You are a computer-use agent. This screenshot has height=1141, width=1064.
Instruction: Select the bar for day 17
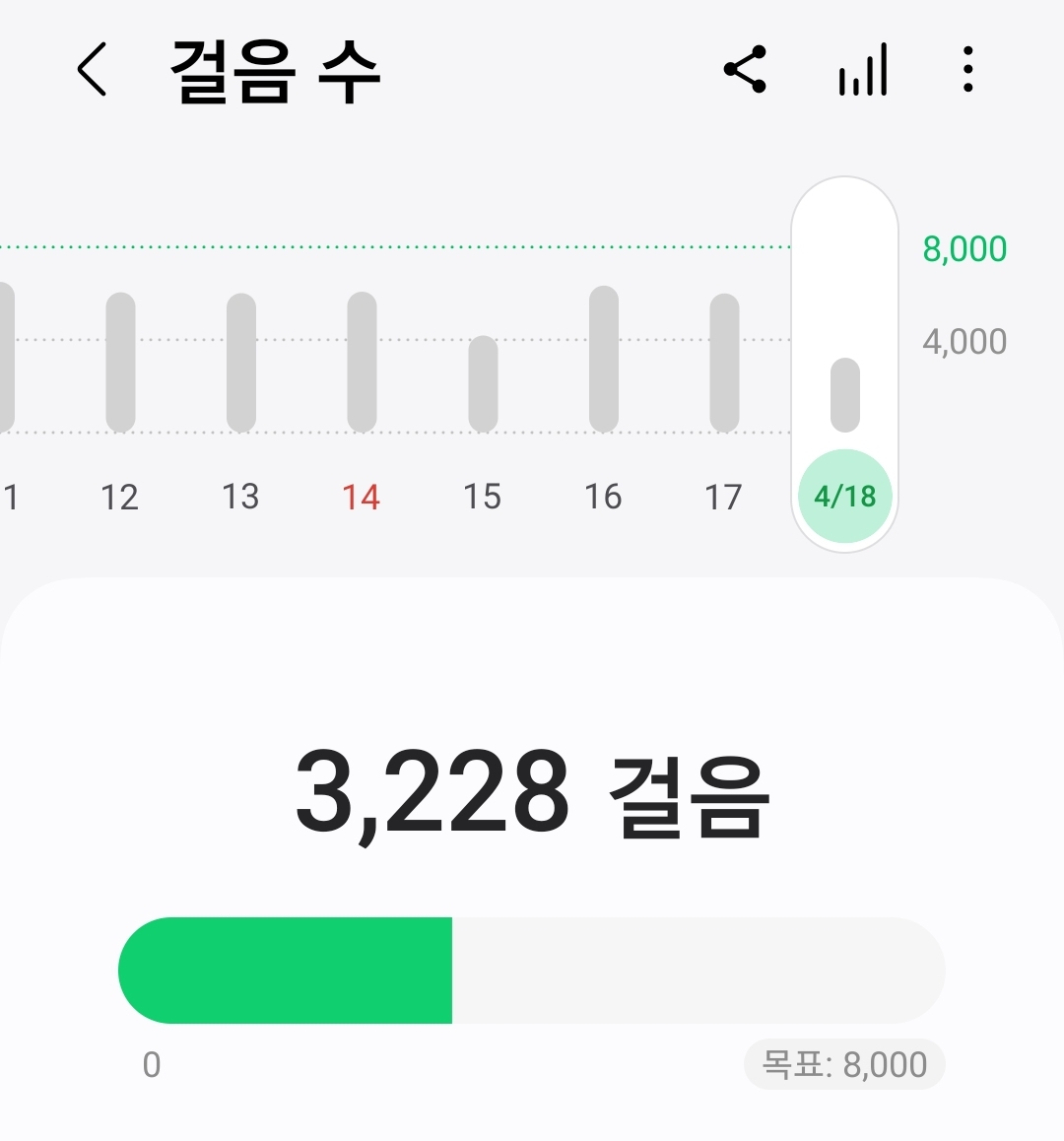tap(724, 363)
